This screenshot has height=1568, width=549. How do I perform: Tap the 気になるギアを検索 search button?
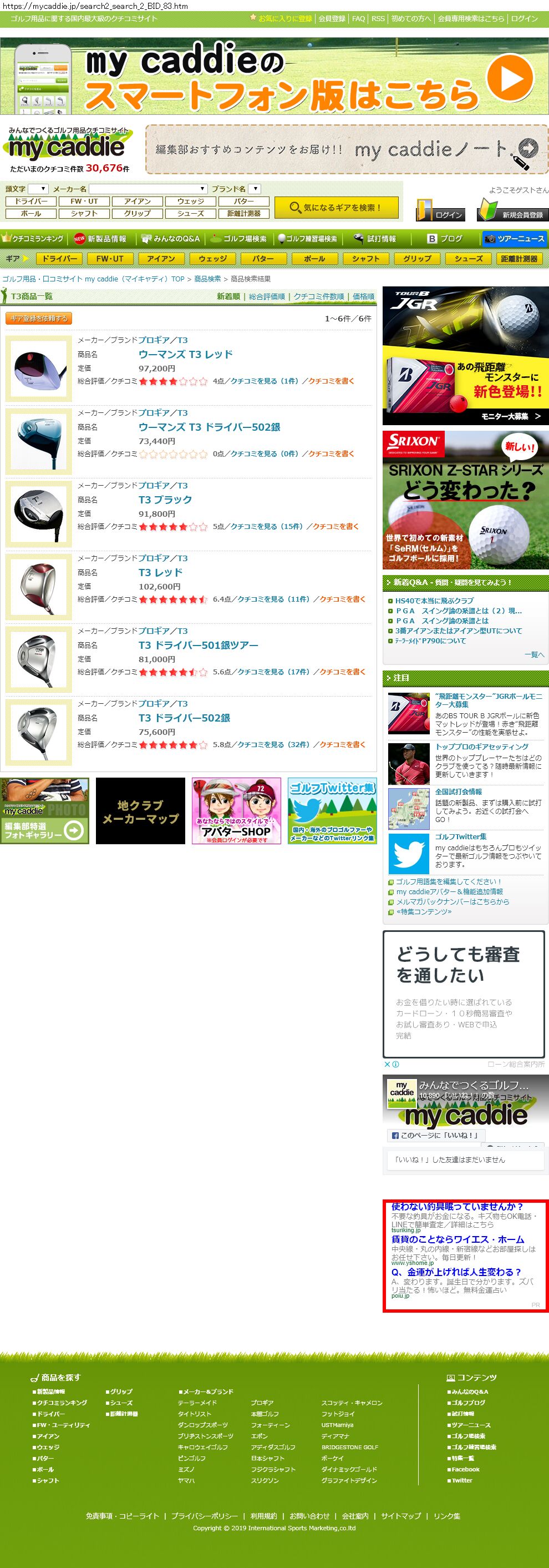[x=335, y=208]
